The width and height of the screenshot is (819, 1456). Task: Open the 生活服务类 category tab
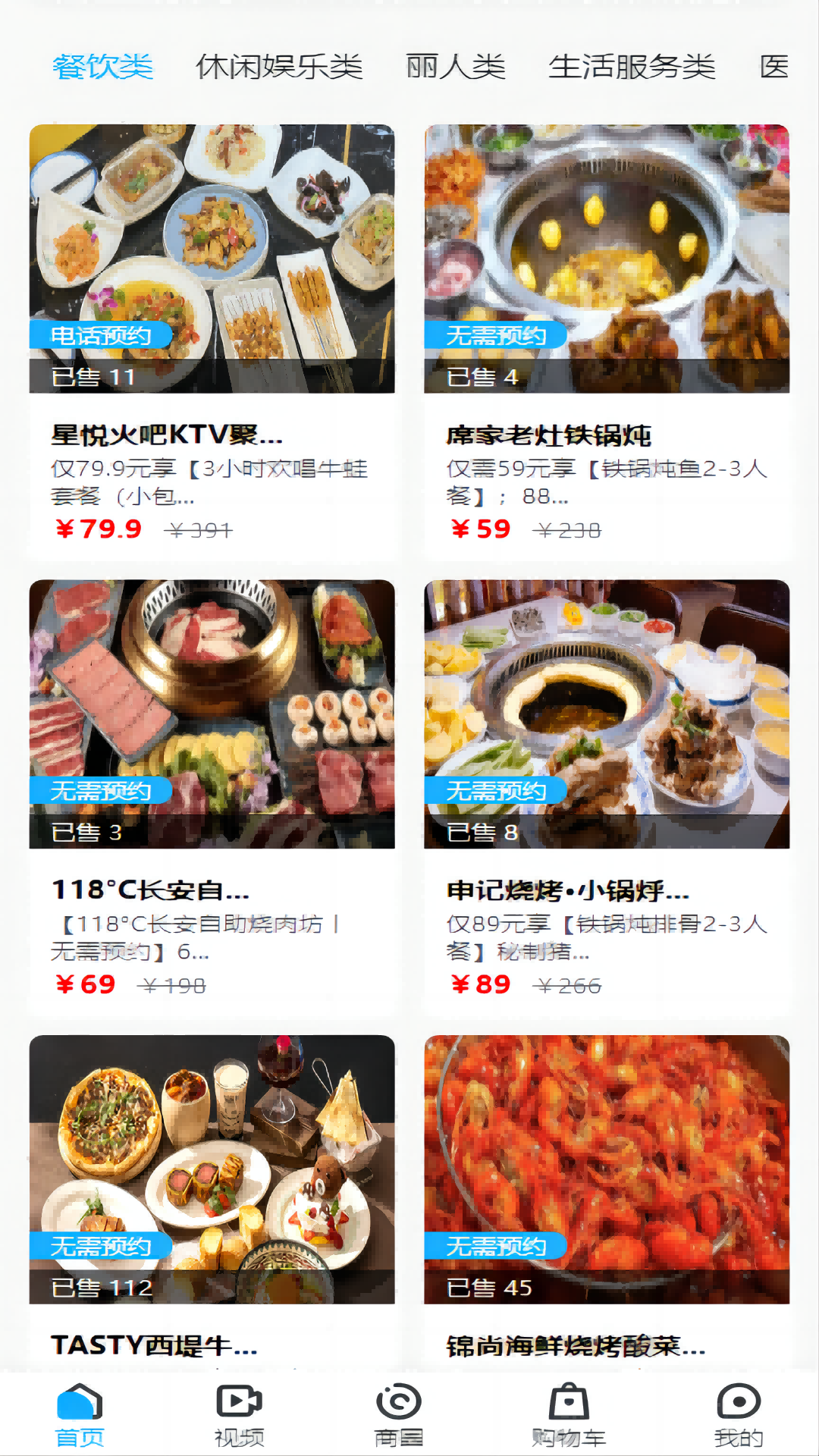(632, 67)
